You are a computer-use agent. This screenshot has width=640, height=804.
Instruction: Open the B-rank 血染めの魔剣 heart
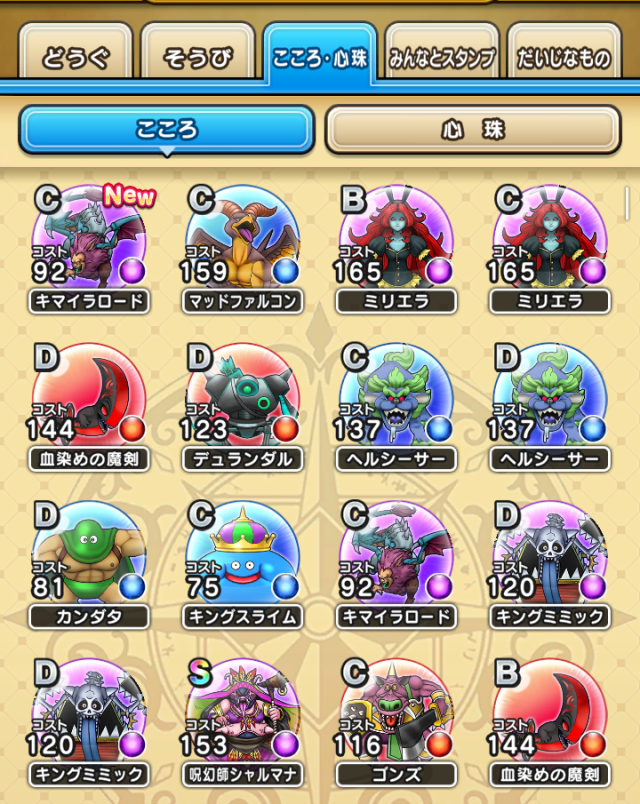(x=549, y=715)
